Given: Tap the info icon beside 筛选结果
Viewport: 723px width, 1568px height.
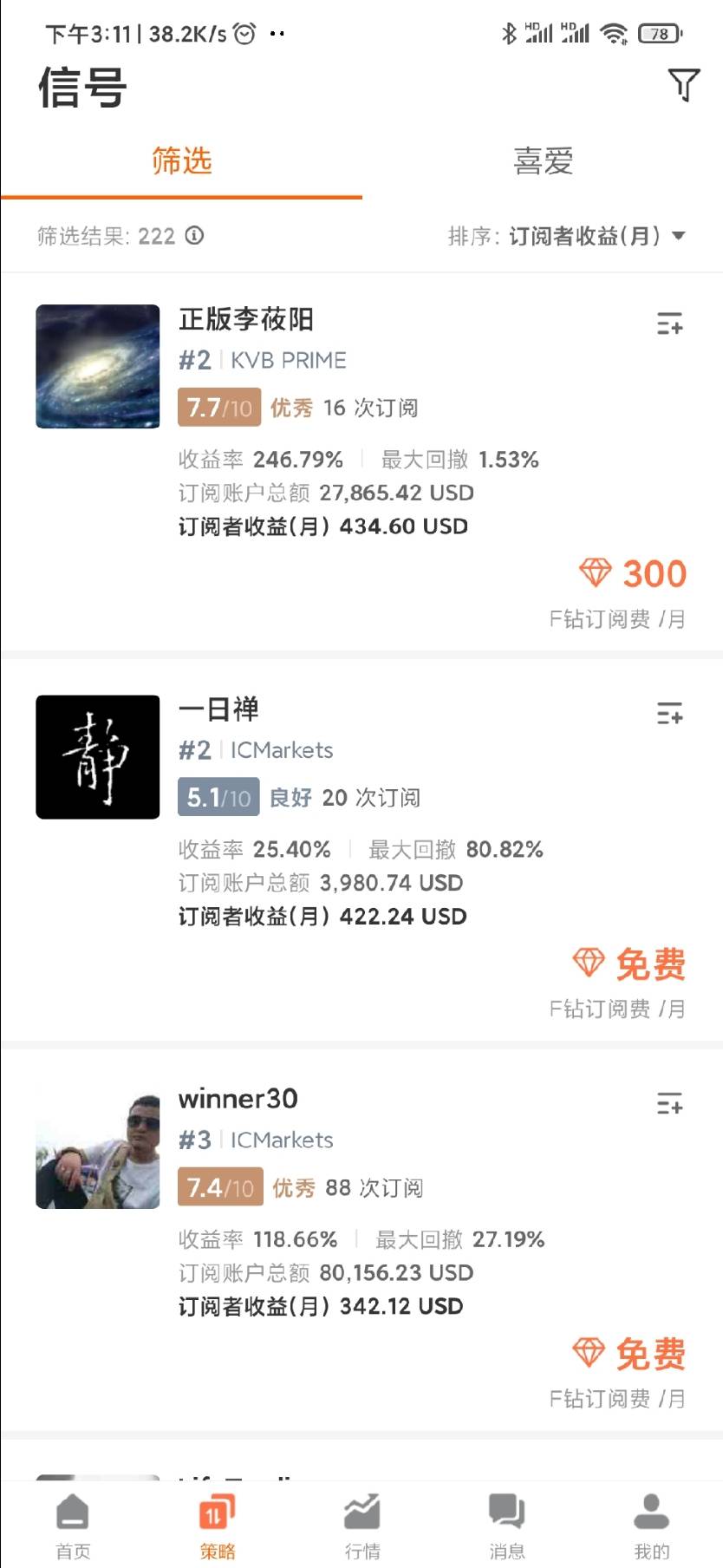Looking at the screenshot, I should pos(195,235).
